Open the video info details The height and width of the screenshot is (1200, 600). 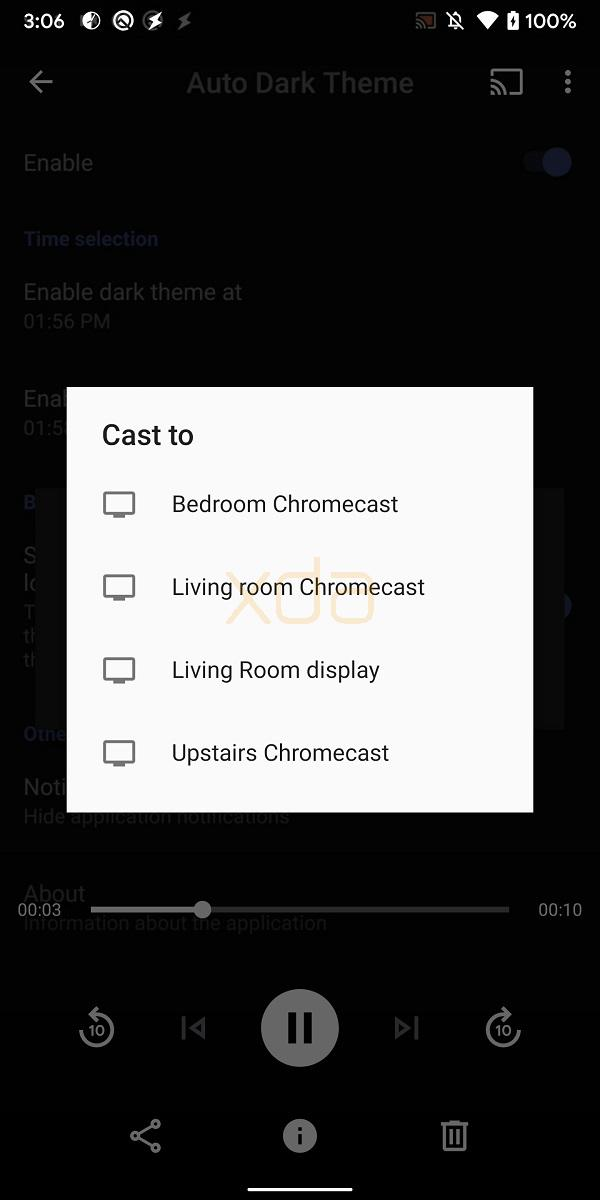[300, 1136]
